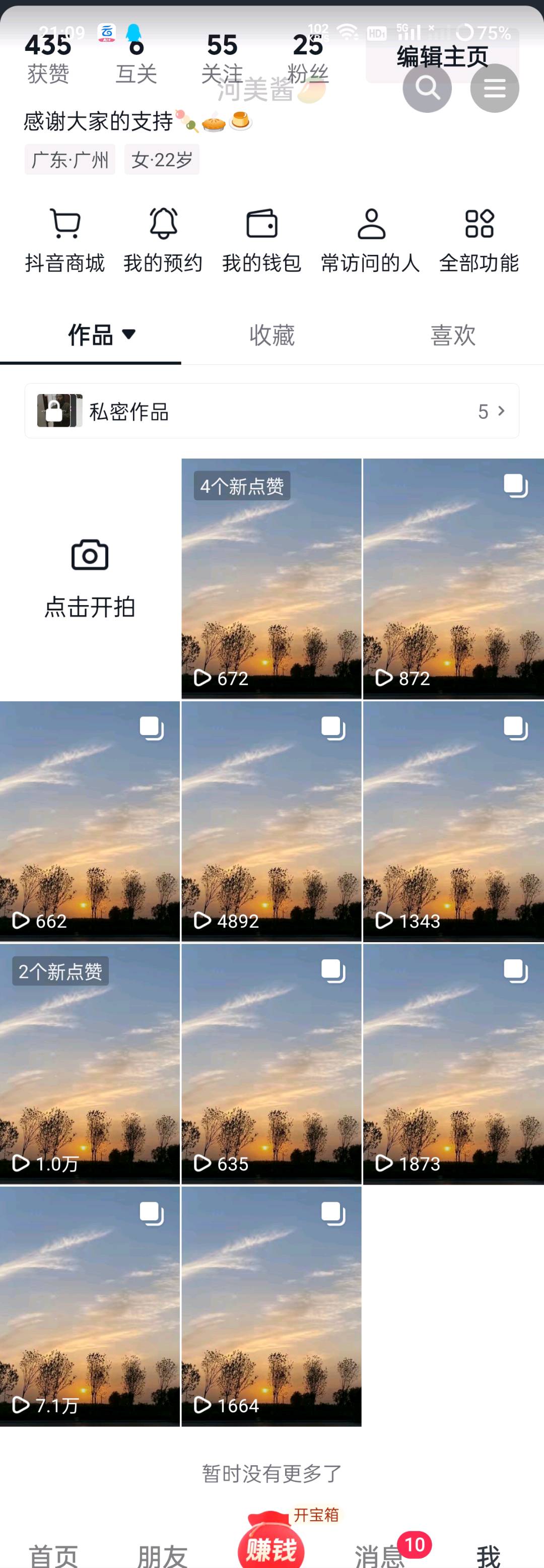Open private works list via the chevron
The height and width of the screenshot is (1568, 544).
(x=501, y=411)
